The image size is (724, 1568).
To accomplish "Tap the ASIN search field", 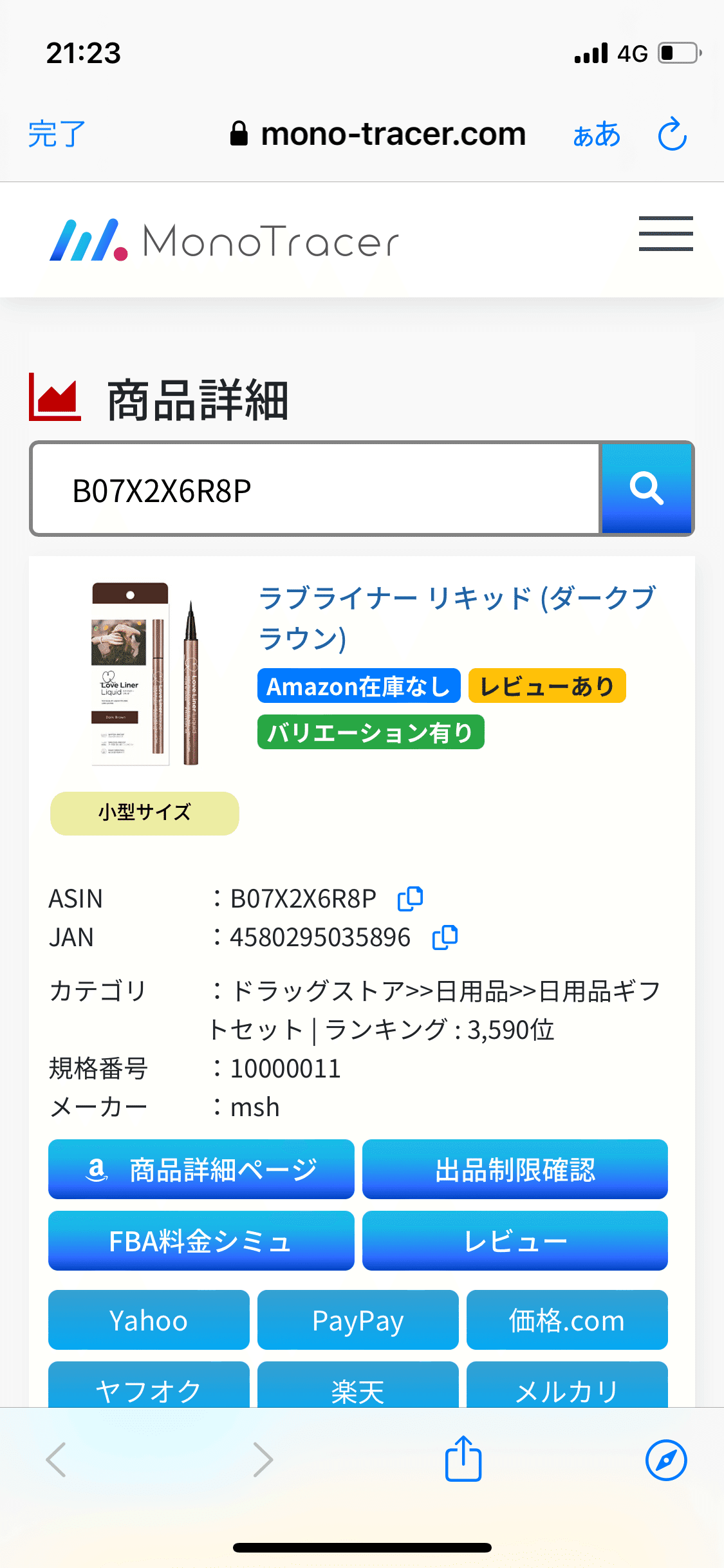I will [316, 489].
